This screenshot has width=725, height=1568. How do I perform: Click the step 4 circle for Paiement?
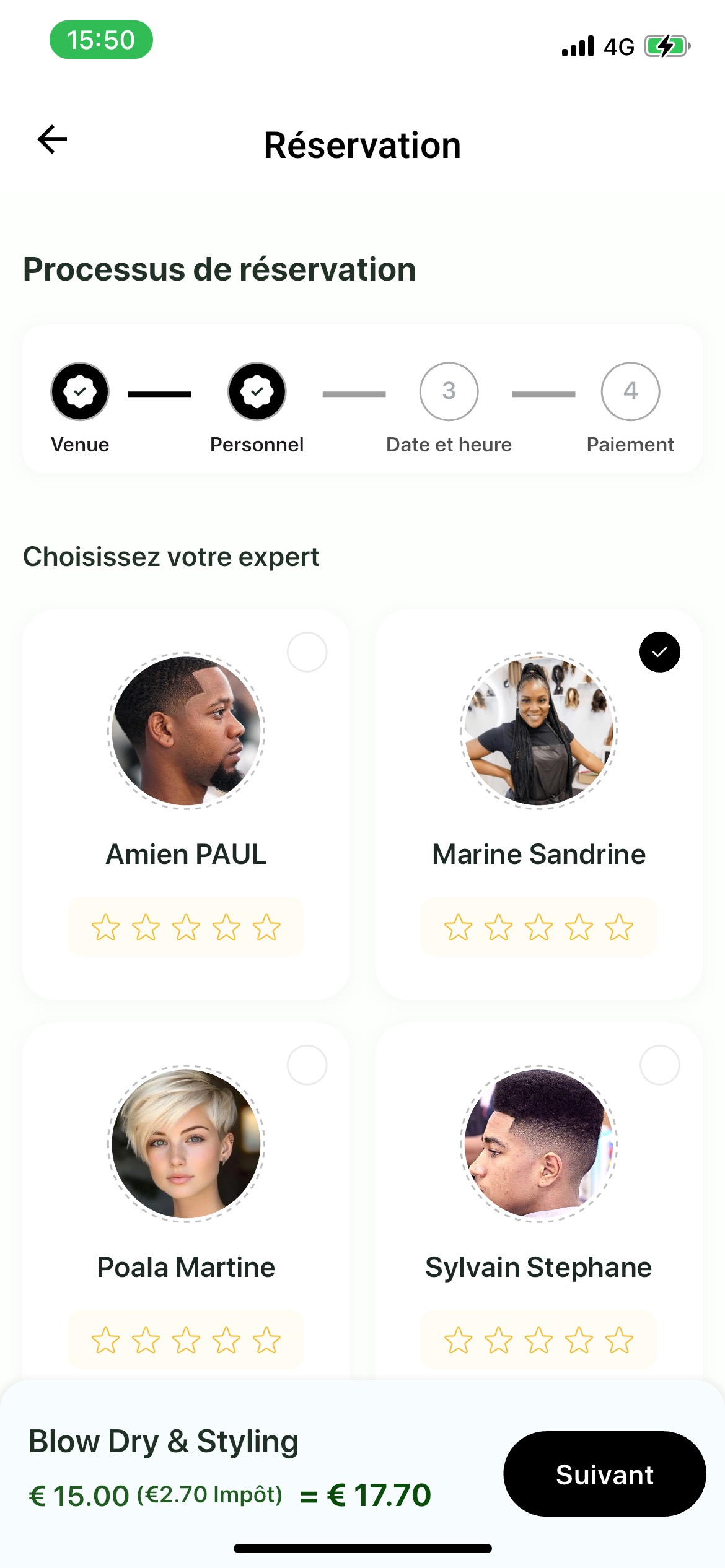[630, 391]
